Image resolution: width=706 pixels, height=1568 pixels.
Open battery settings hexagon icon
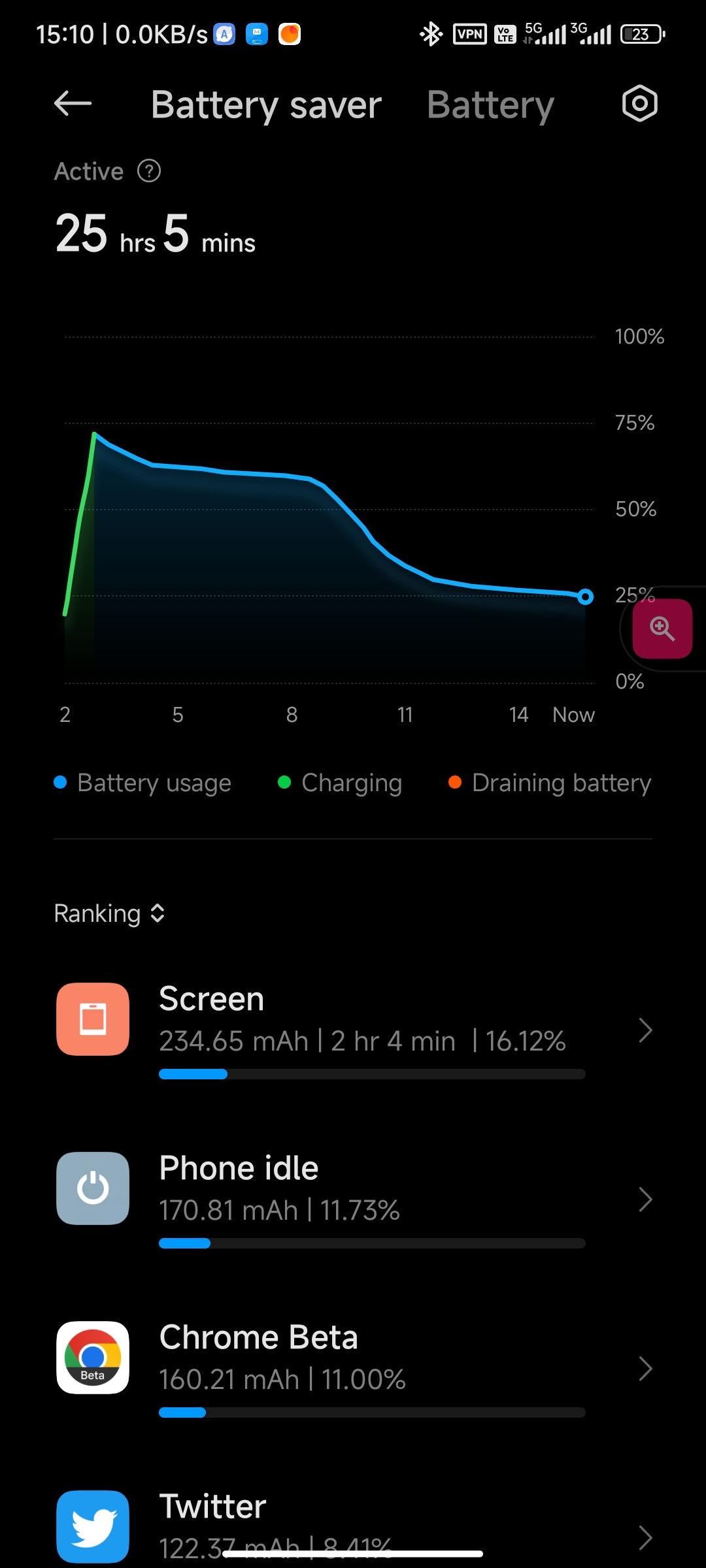[x=639, y=103]
